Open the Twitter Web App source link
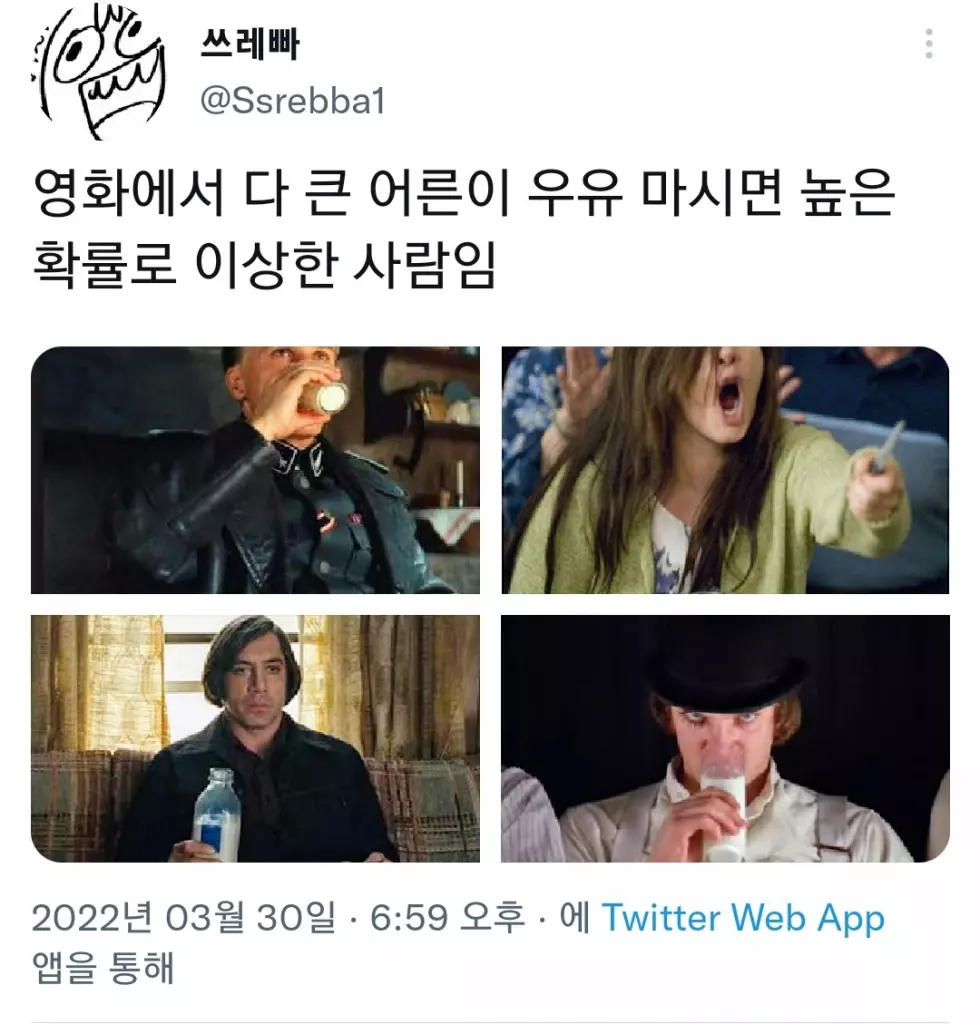Image resolution: width=980 pixels, height=1024 pixels. coord(743,918)
